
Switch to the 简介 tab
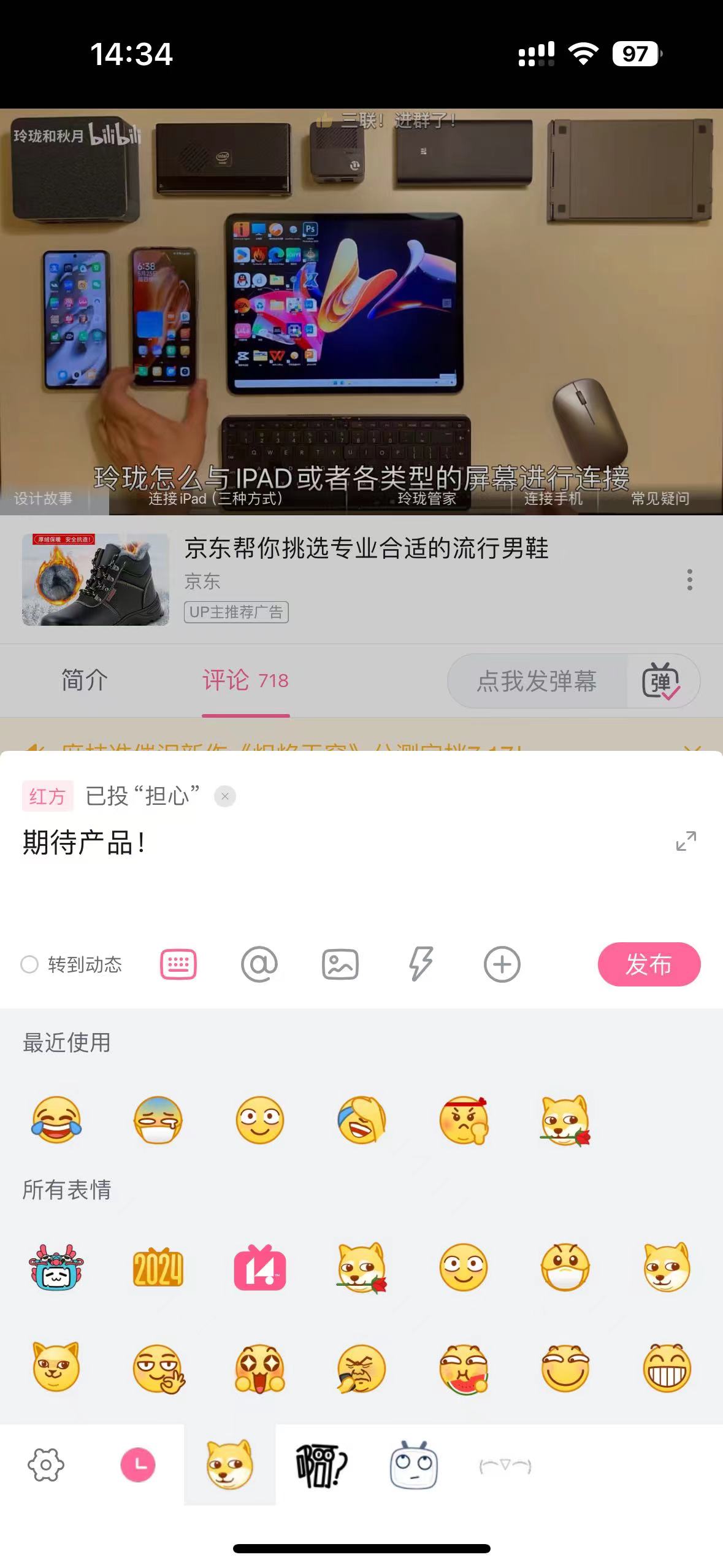(85, 680)
